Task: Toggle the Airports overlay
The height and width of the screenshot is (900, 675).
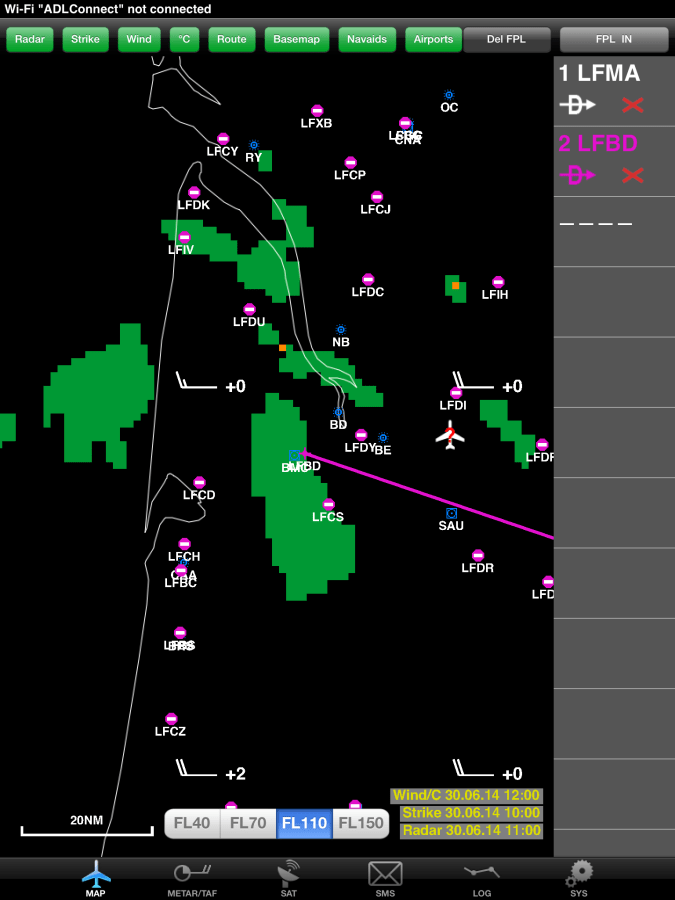Action: tap(433, 40)
